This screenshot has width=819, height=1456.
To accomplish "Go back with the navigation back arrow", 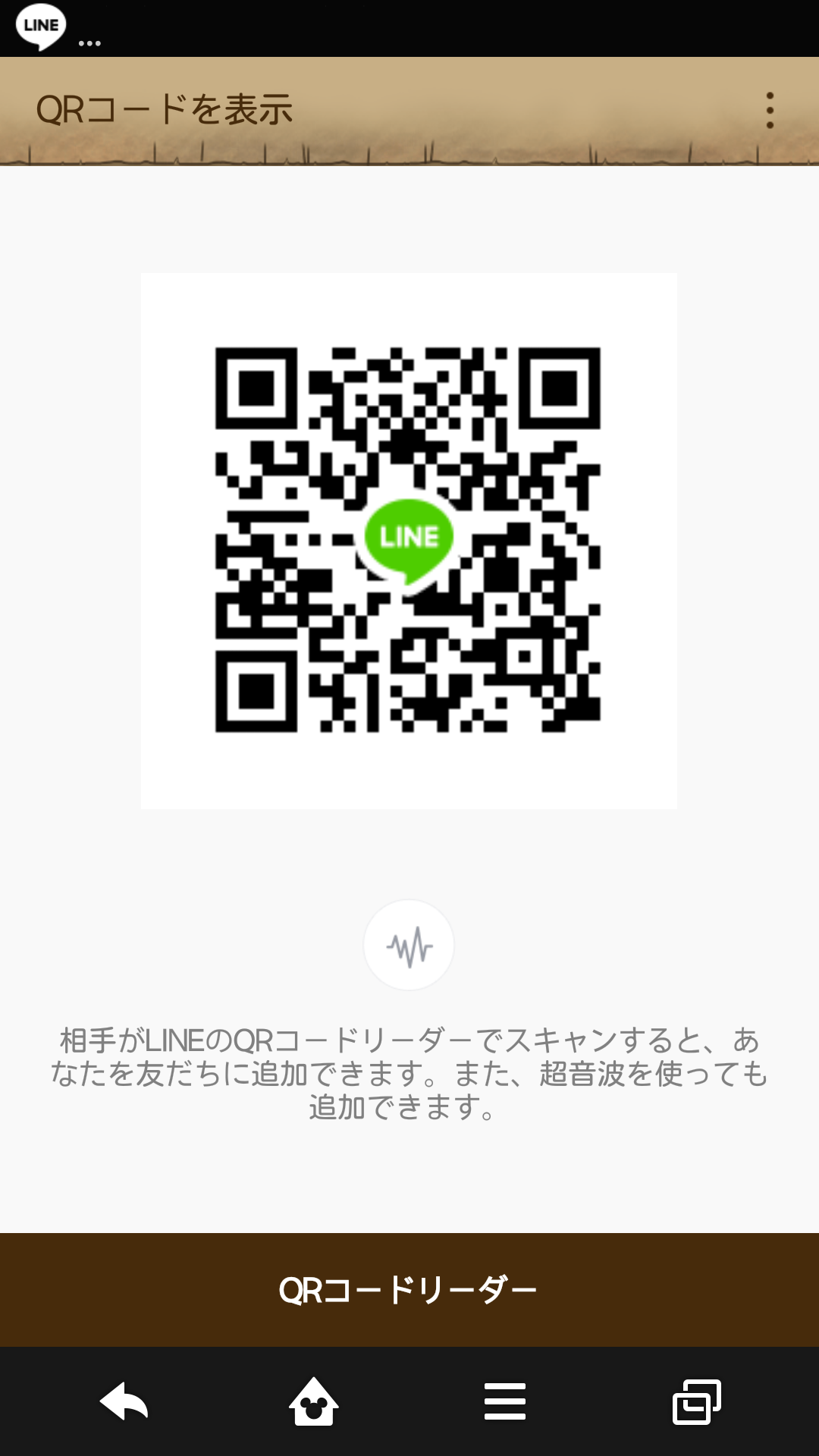I will pos(124,1401).
